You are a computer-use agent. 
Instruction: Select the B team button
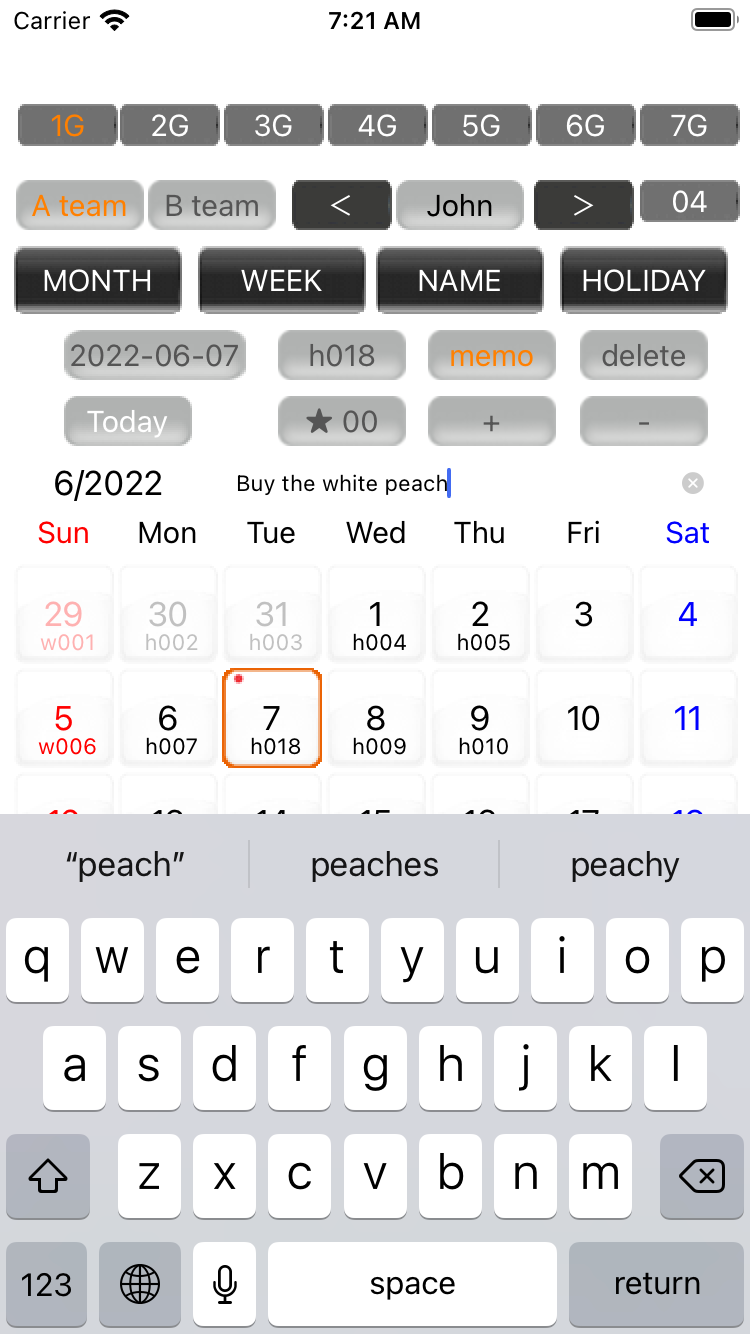tap(212, 206)
